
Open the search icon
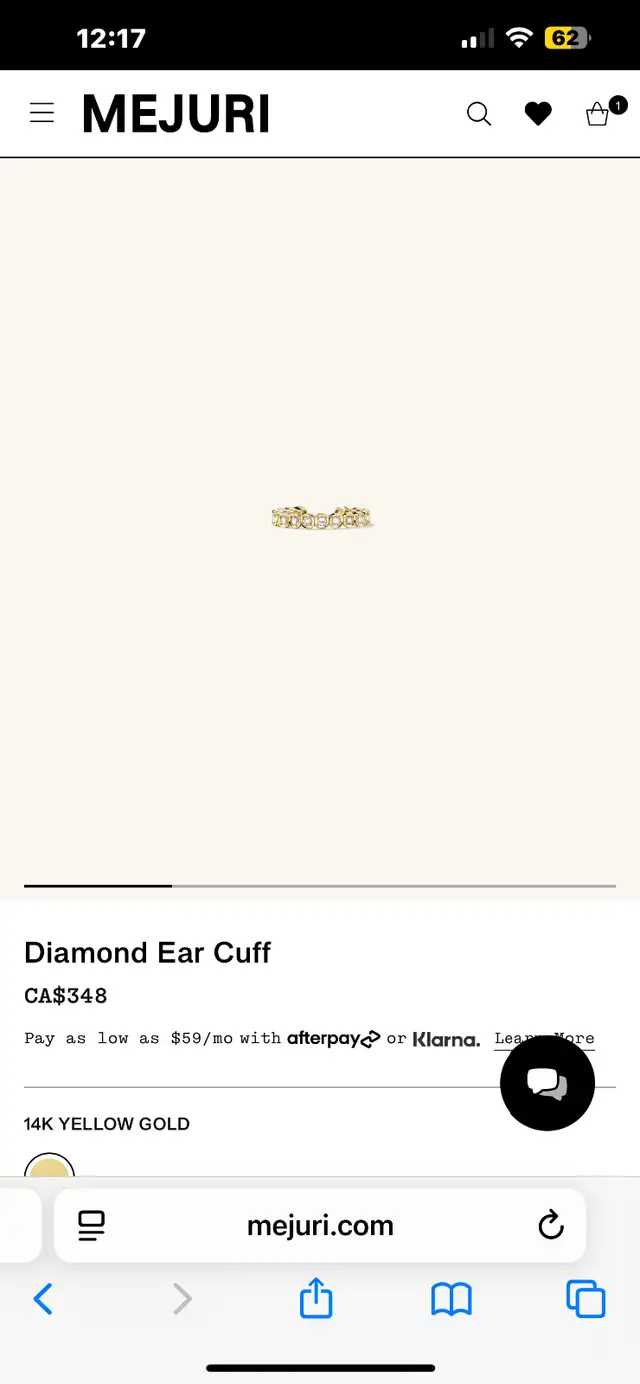pyautogui.click(x=479, y=115)
